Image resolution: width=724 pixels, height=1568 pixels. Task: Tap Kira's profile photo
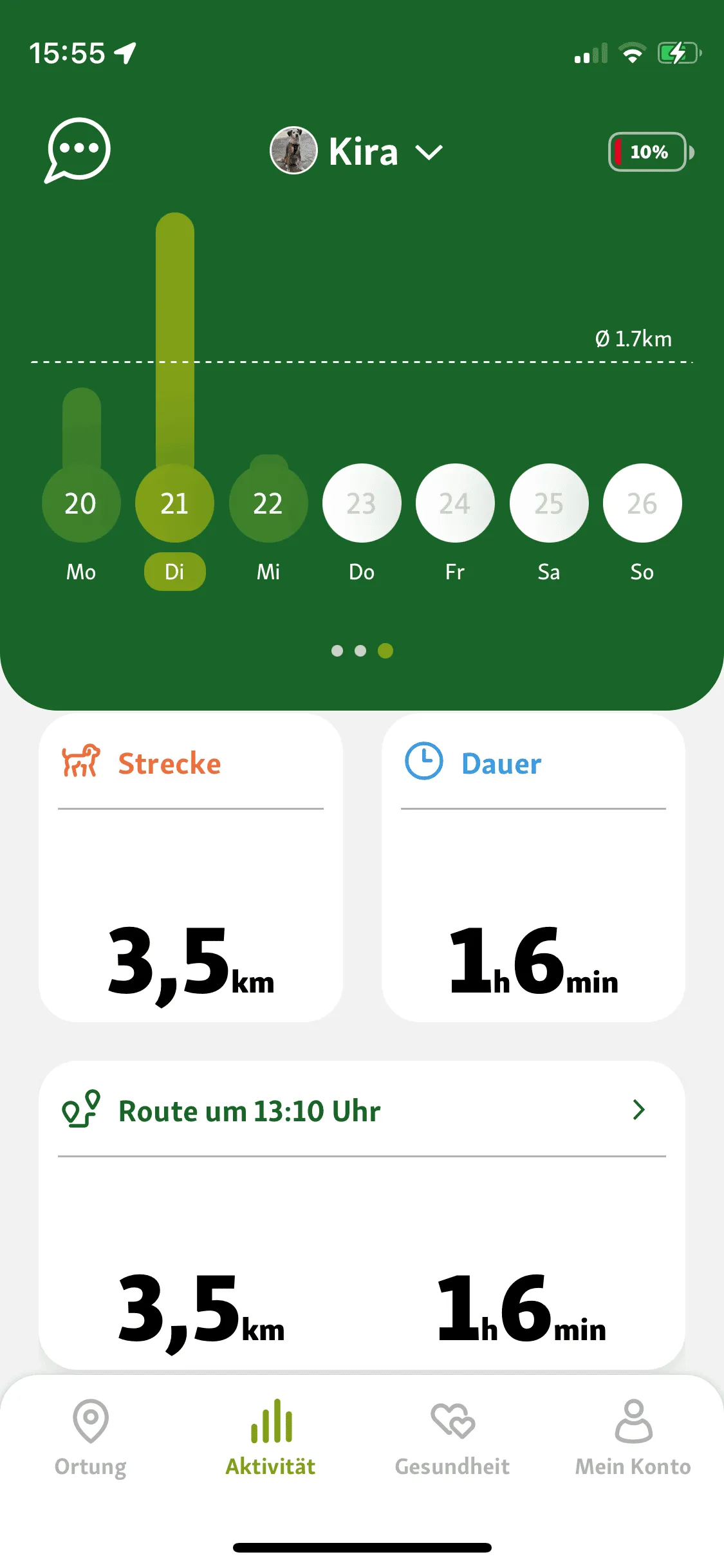293,150
